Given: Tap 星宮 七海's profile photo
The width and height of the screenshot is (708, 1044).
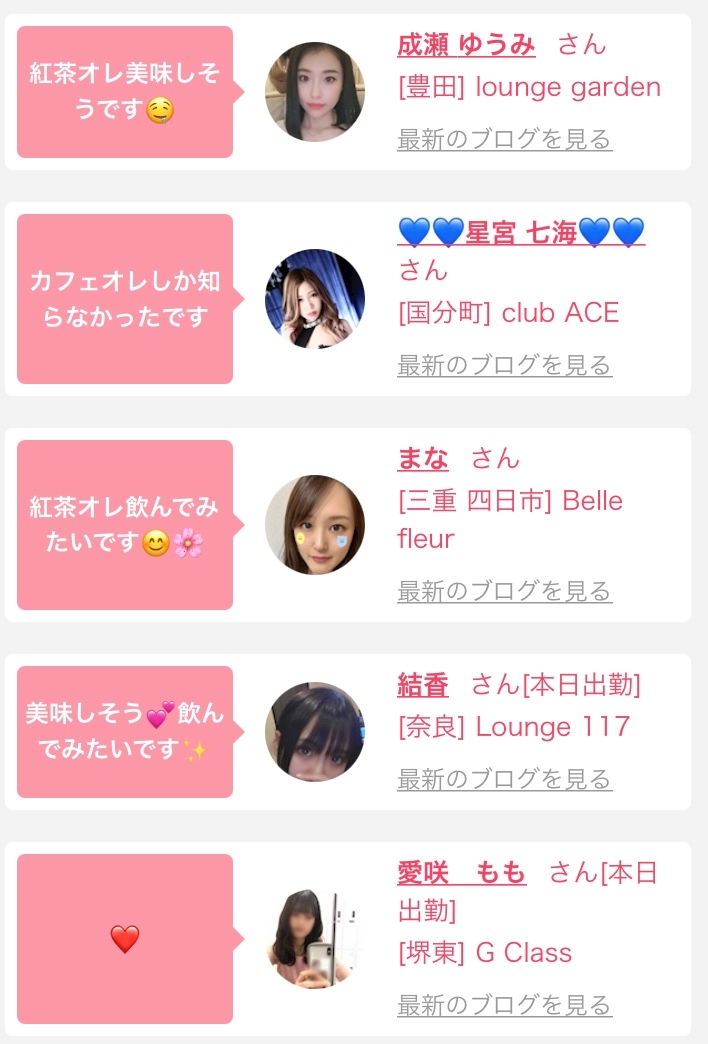Looking at the screenshot, I should [x=315, y=299].
